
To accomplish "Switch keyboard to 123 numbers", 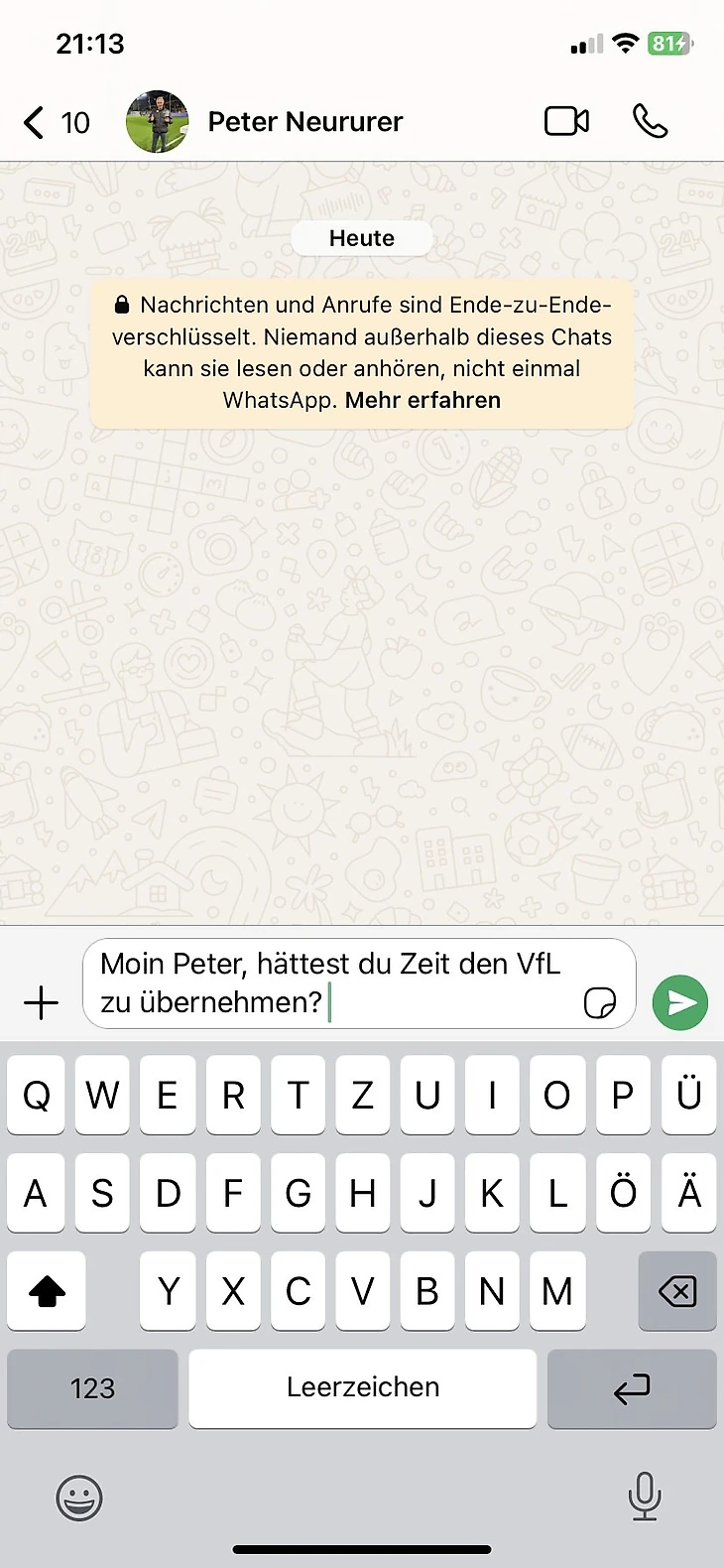I will 92,1388.
